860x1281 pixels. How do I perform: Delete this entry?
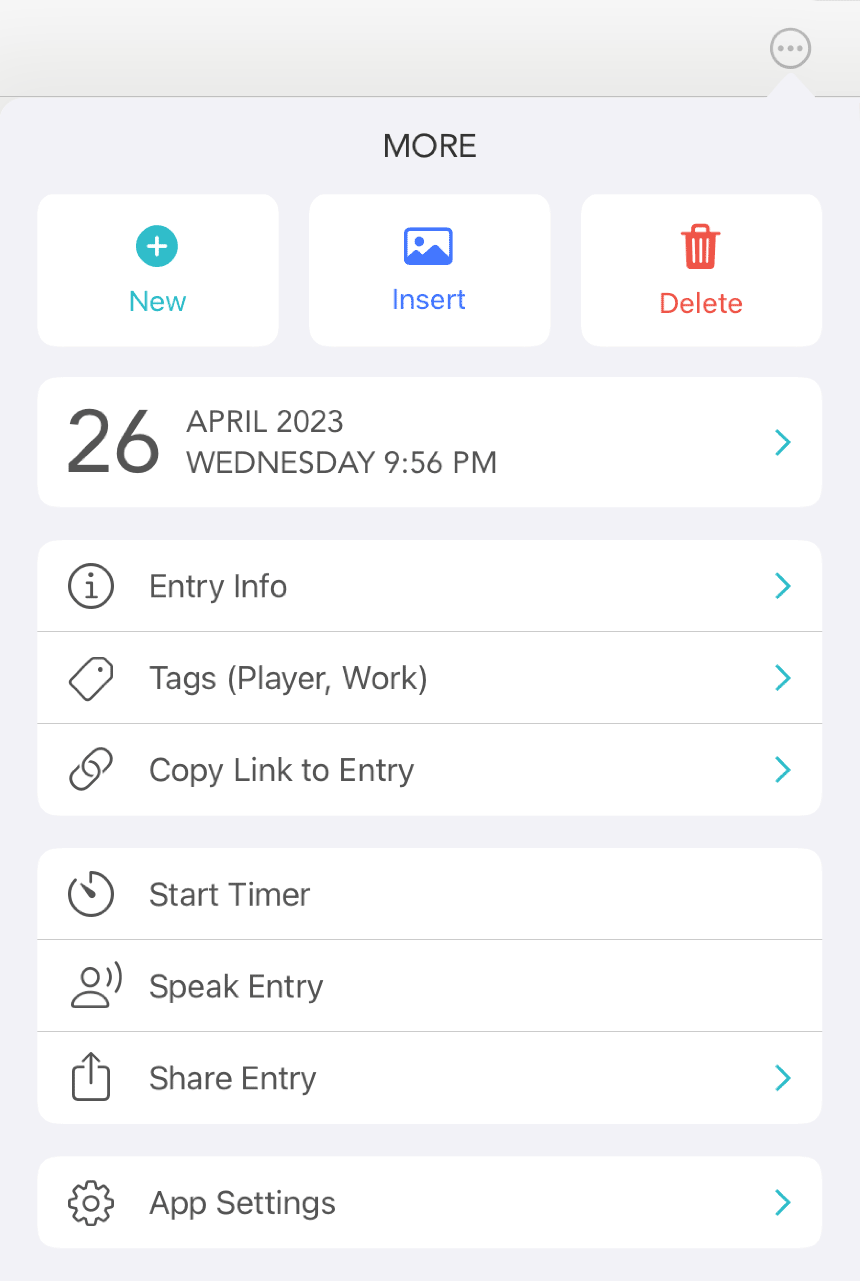[x=701, y=270]
